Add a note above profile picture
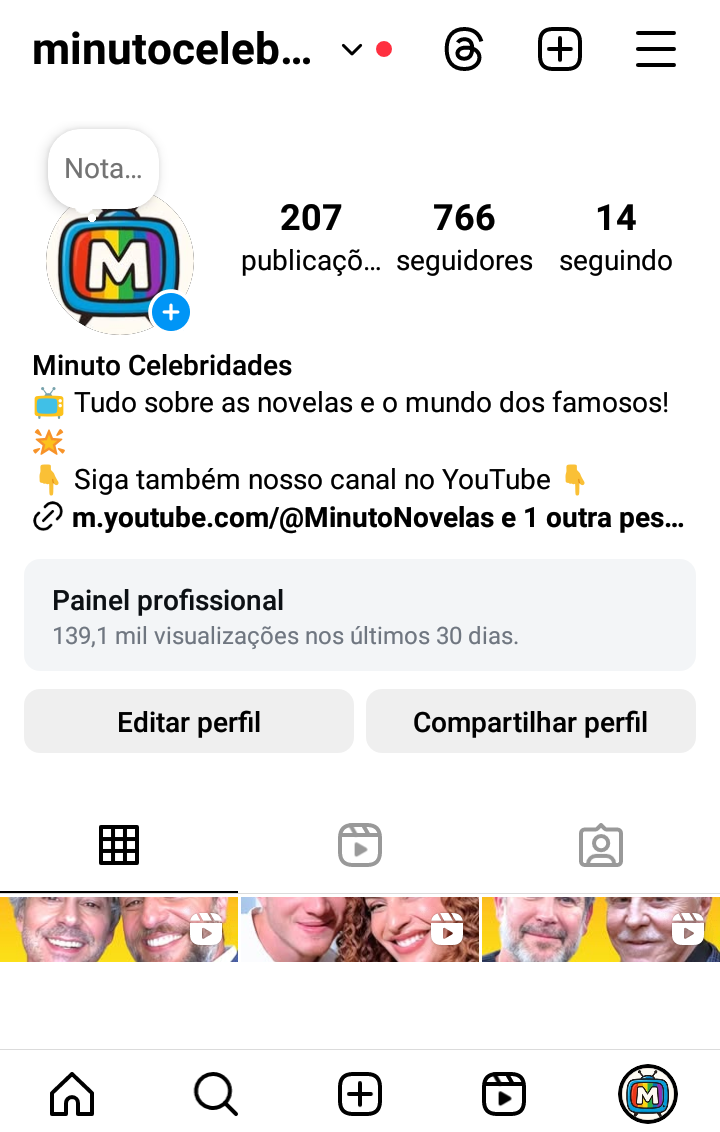 (103, 168)
